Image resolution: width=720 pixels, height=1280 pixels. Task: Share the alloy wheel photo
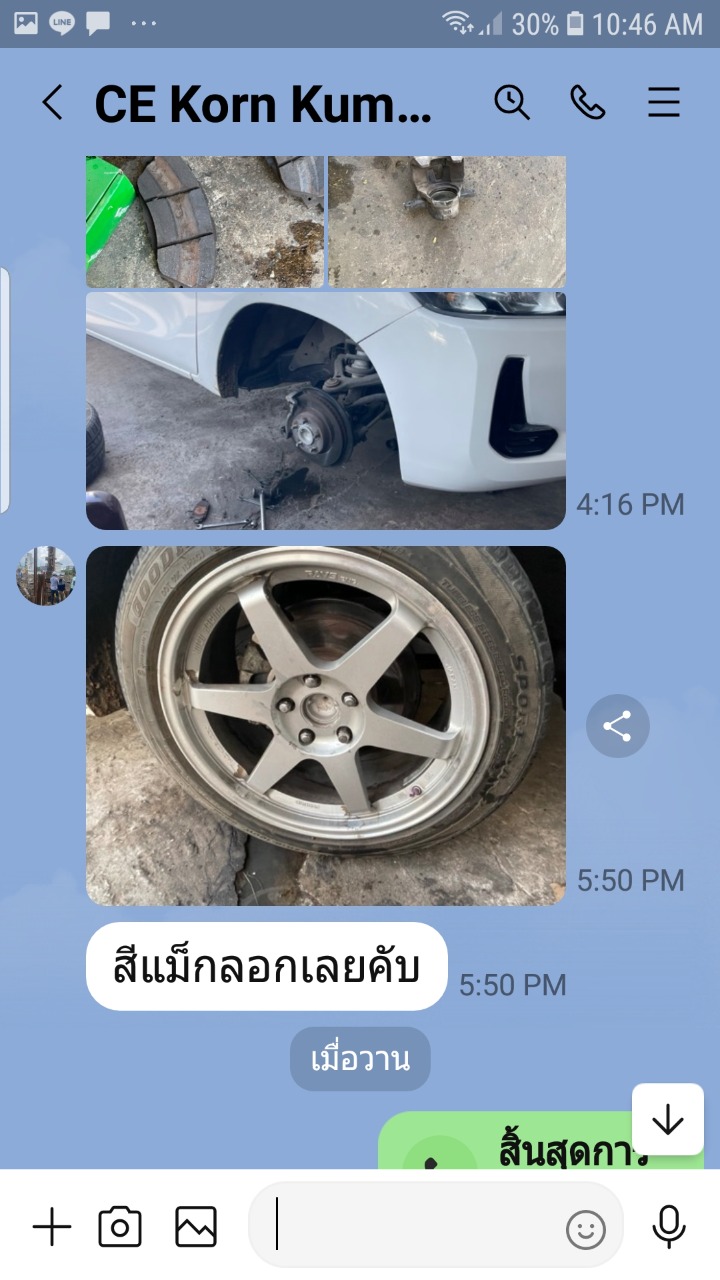(x=617, y=726)
